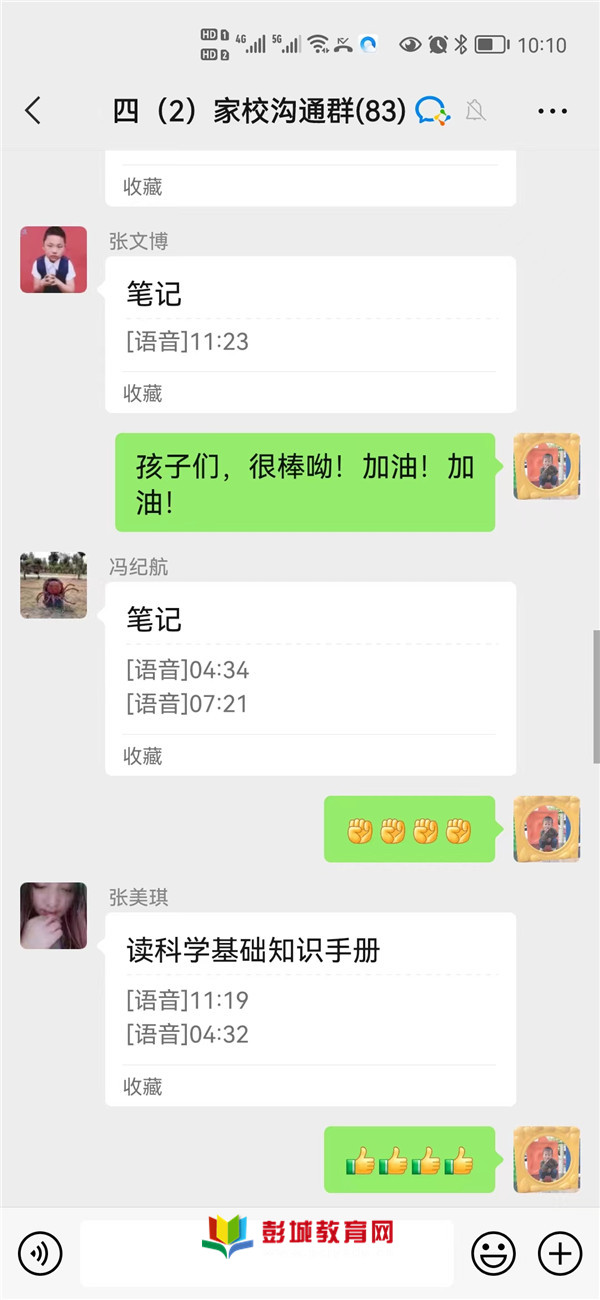This screenshot has width=600, height=1300.
Task: View 冯纪航's profile avatar
Action: pyautogui.click(x=53, y=585)
